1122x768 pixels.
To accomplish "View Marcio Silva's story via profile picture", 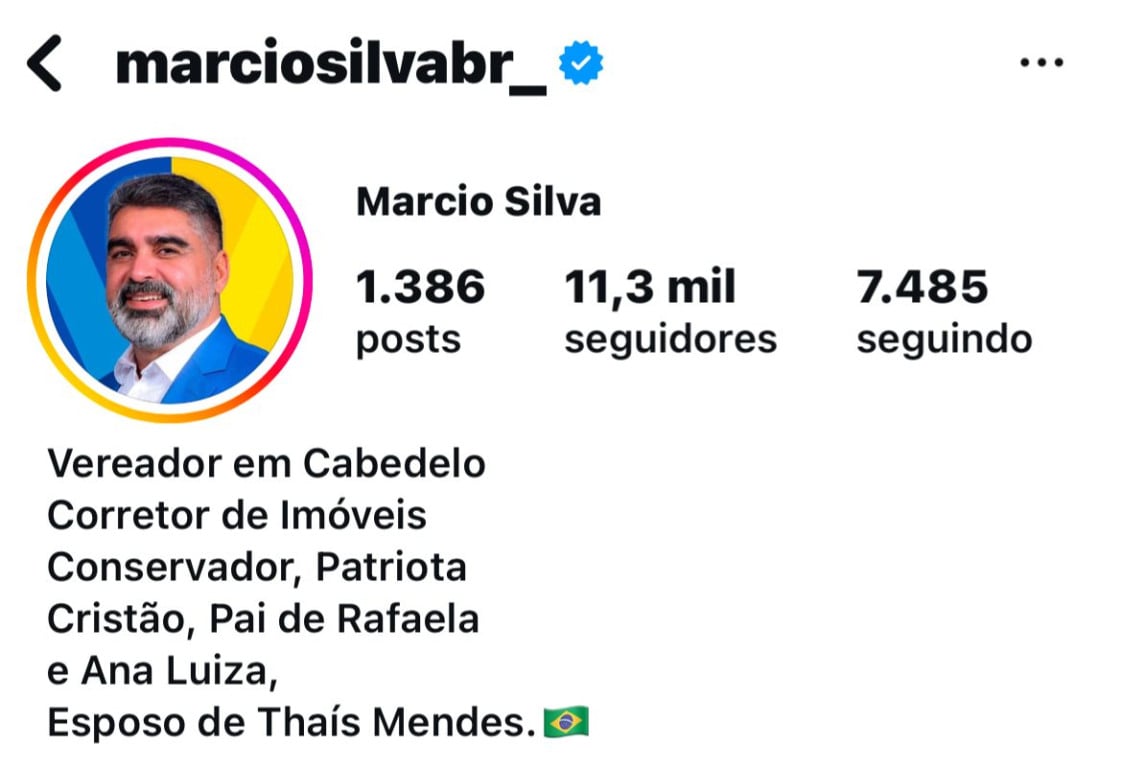I will pos(170,280).
